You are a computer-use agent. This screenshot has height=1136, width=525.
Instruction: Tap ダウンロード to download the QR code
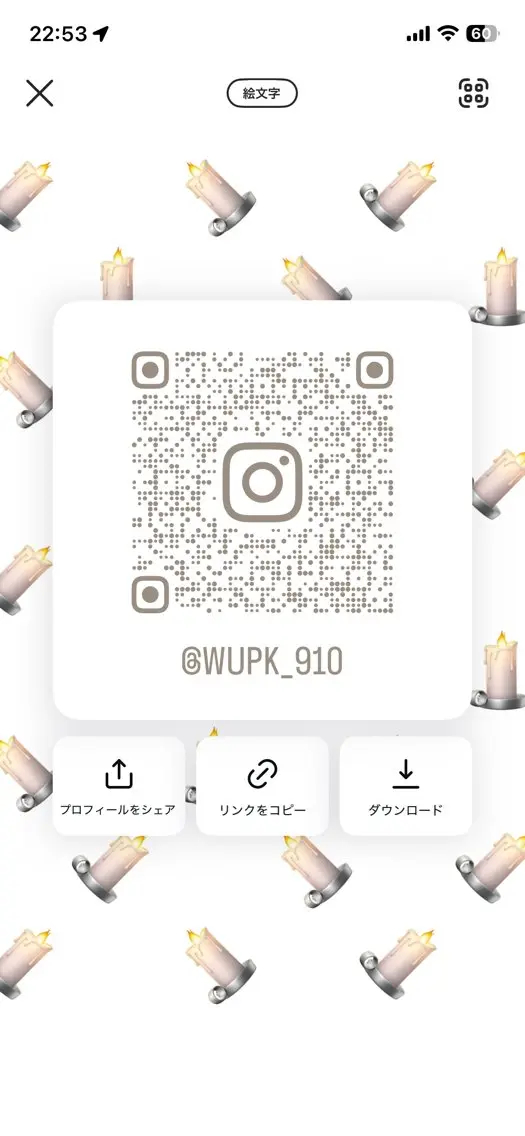coord(406,786)
